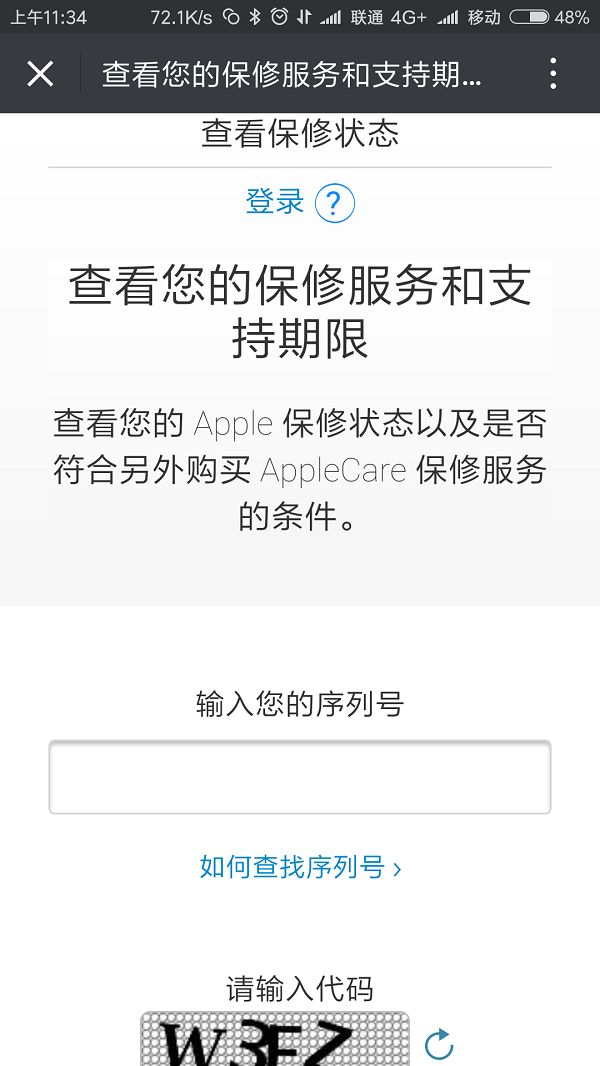
Task: Refresh the captcha code image
Action: (439, 1045)
